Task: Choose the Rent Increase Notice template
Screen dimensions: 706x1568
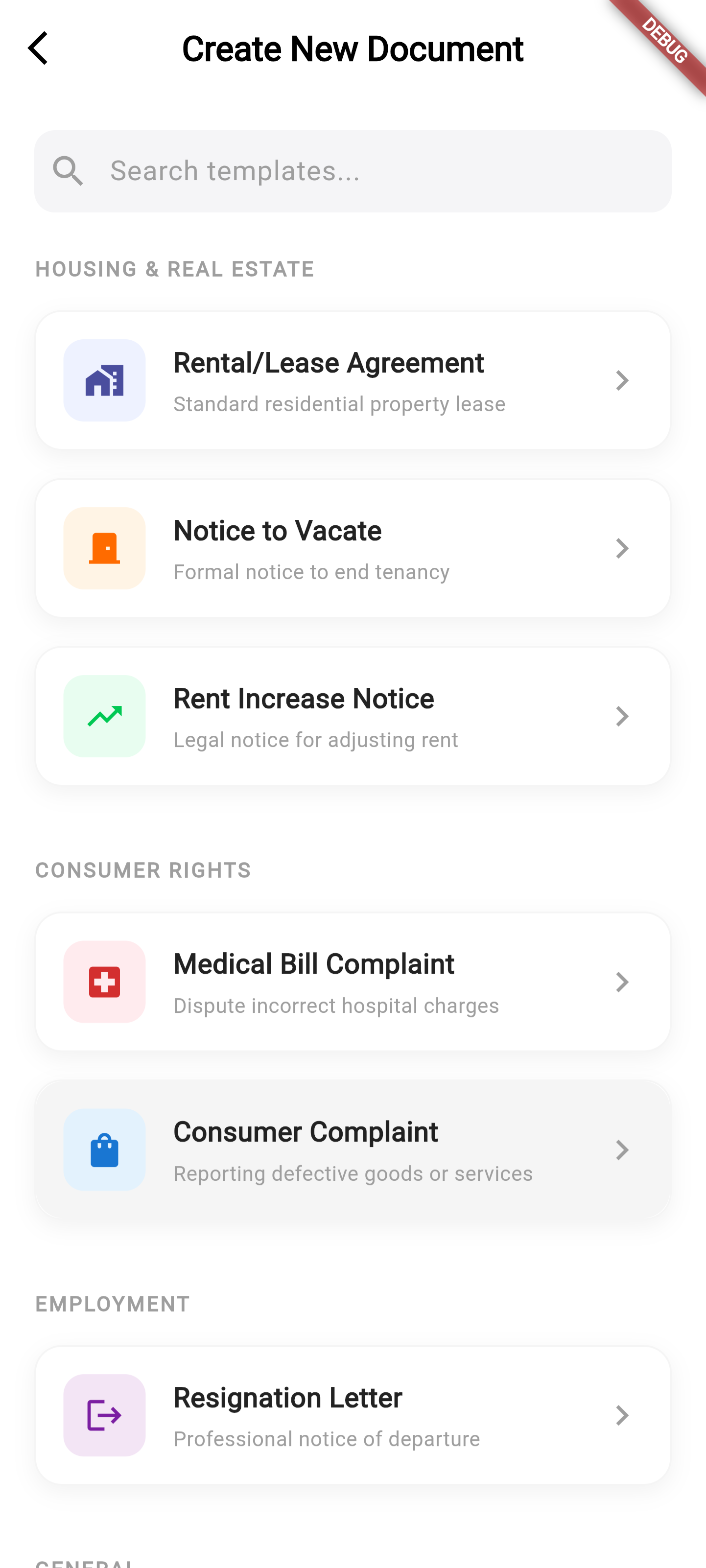Action: click(353, 716)
